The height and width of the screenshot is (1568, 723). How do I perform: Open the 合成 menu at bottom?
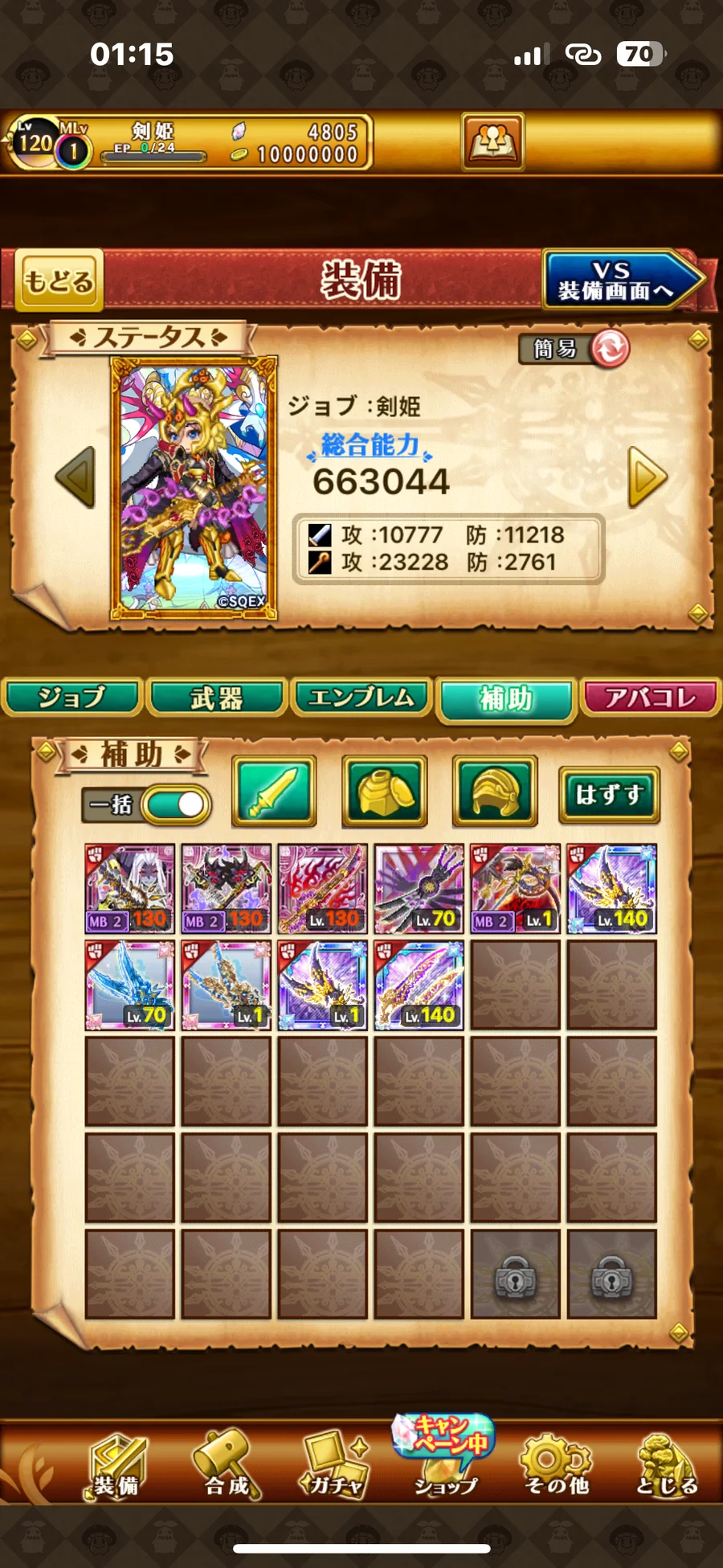tap(227, 1464)
